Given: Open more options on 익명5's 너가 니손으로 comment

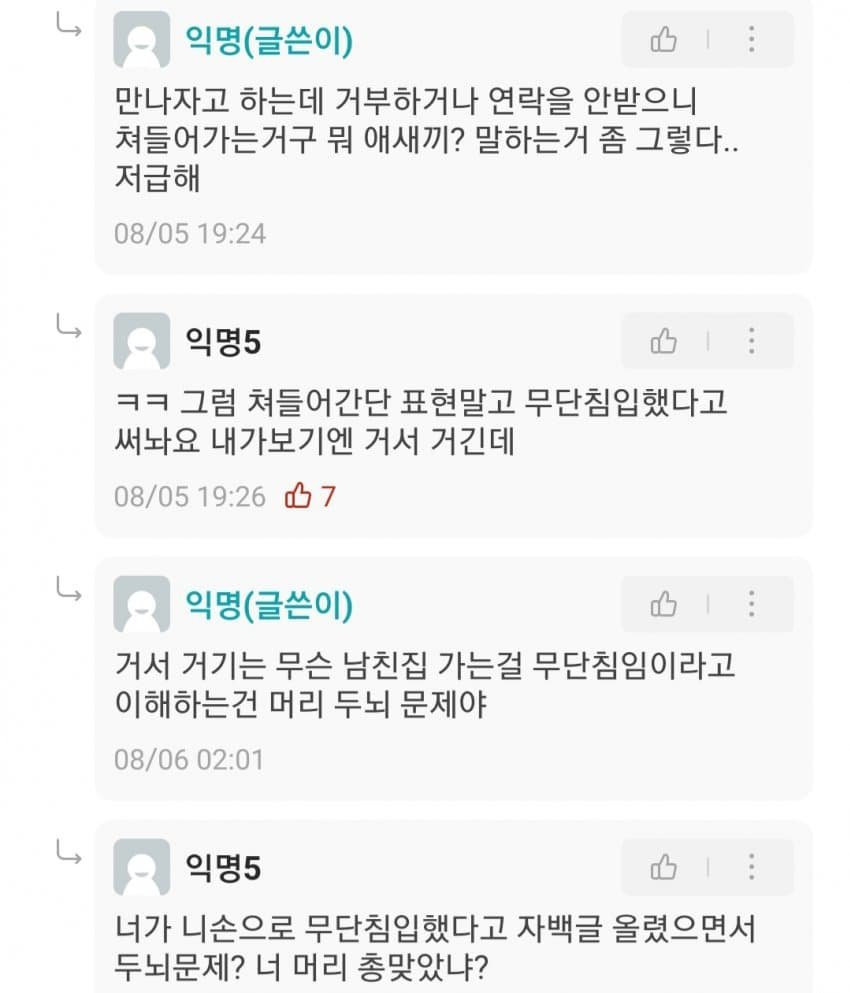Looking at the screenshot, I should click(751, 867).
